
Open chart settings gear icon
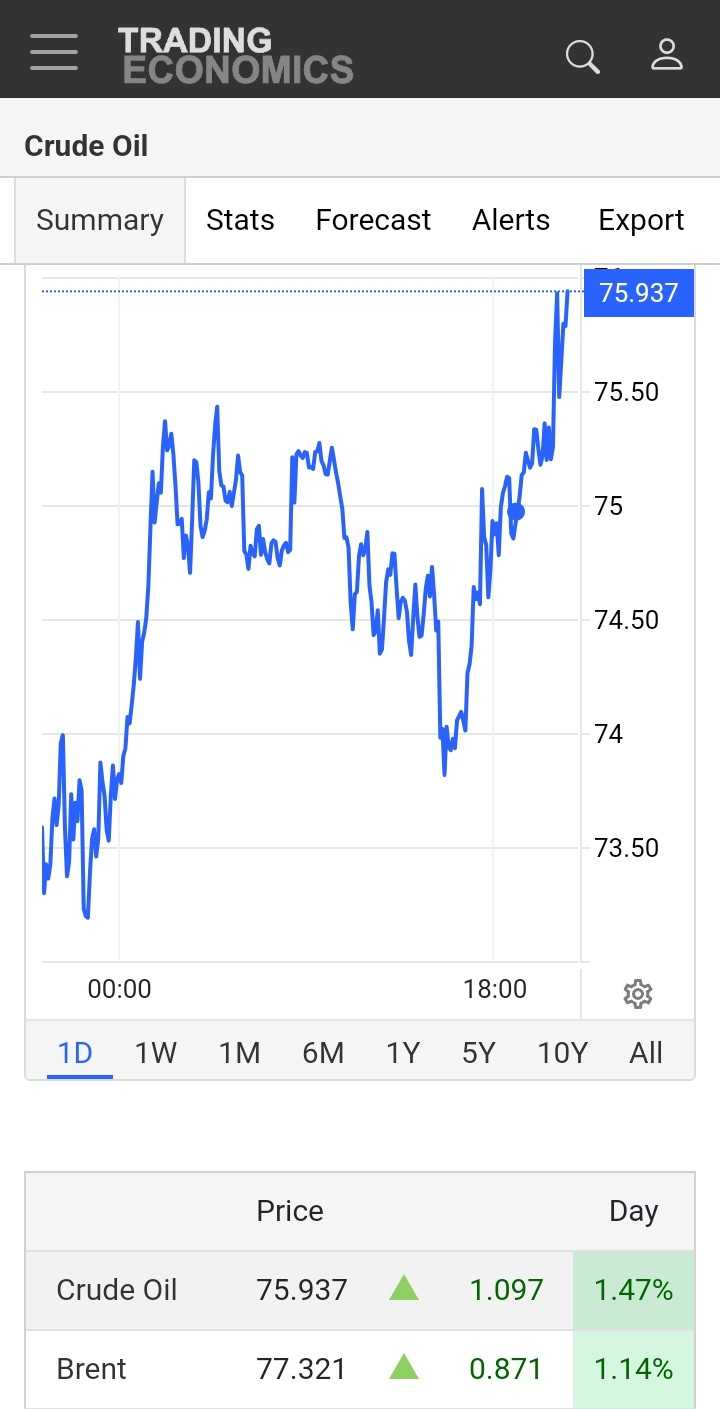click(x=638, y=993)
